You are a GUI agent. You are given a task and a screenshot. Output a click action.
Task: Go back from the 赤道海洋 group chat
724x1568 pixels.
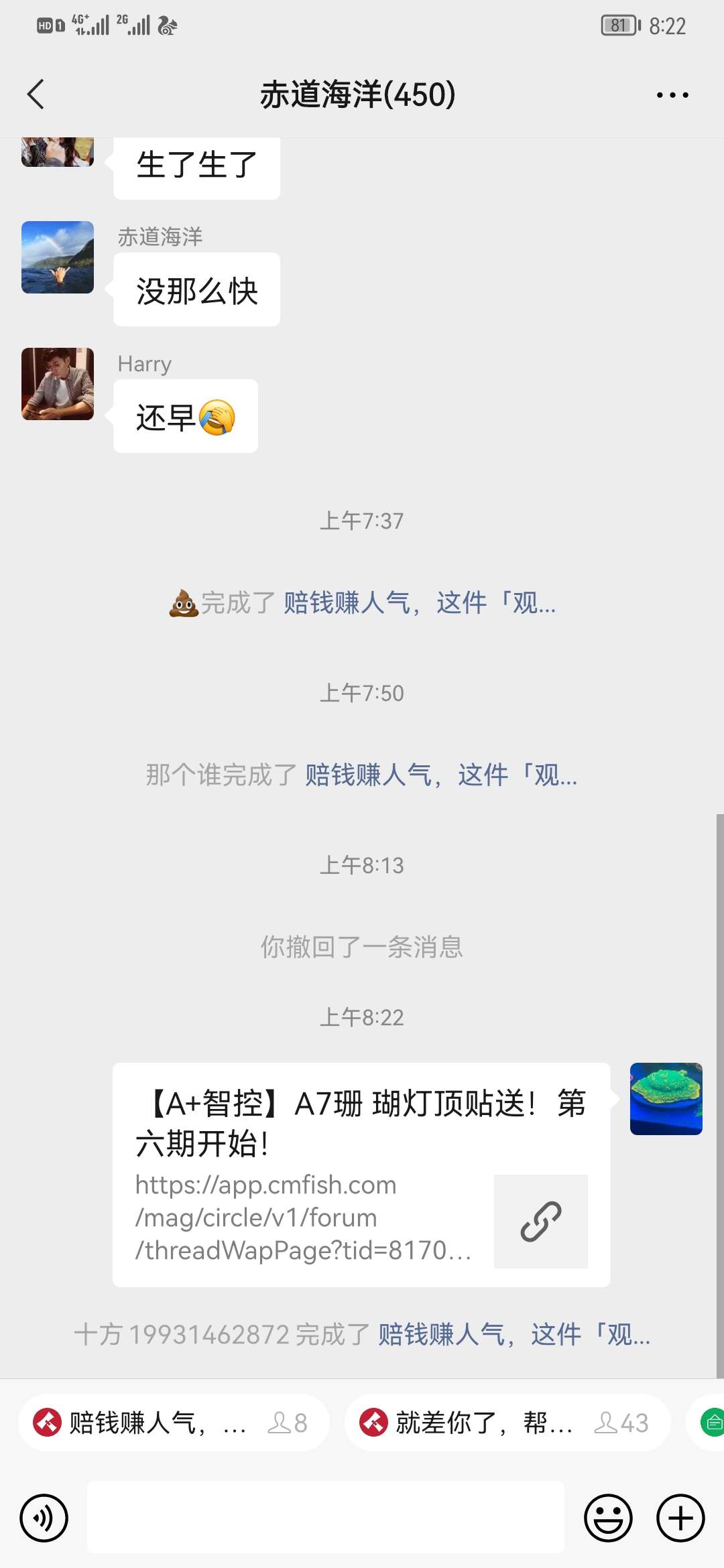coord(36,94)
